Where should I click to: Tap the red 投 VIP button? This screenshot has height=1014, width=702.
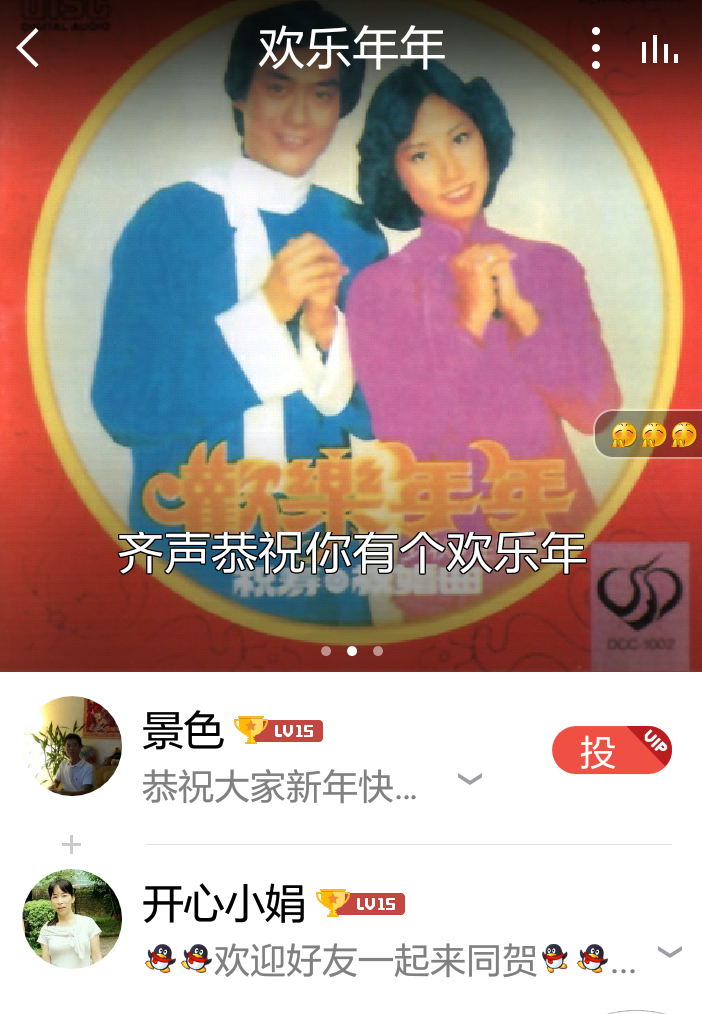(611, 751)
